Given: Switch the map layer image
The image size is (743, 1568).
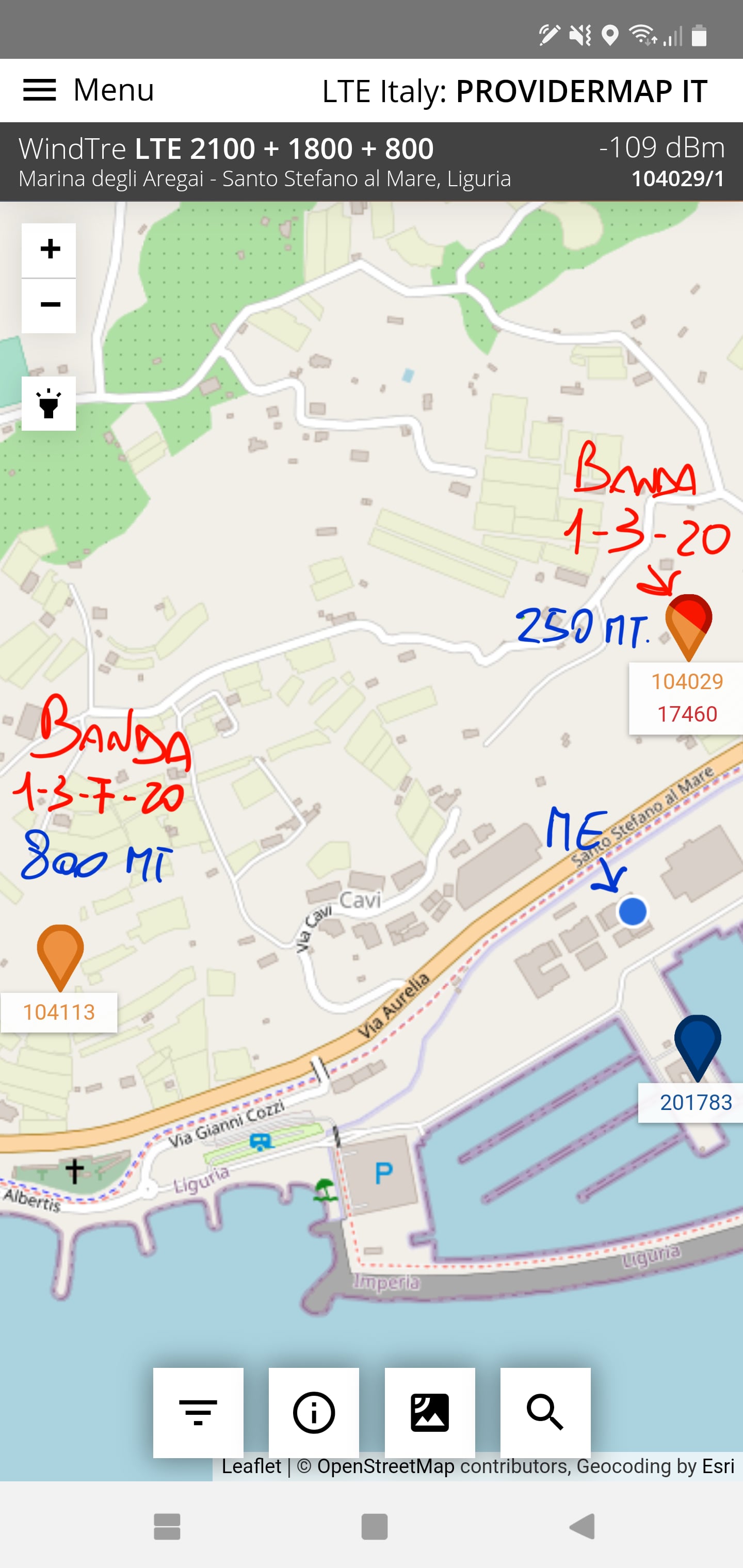Looking at the screenshot, I should tap(429, 1412).
